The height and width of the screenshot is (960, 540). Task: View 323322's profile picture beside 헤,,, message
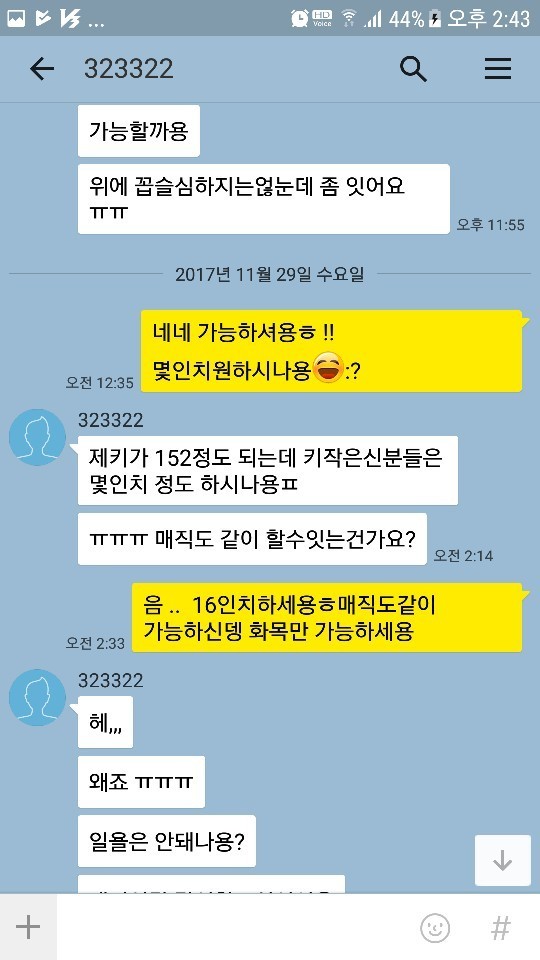[37, 697]
